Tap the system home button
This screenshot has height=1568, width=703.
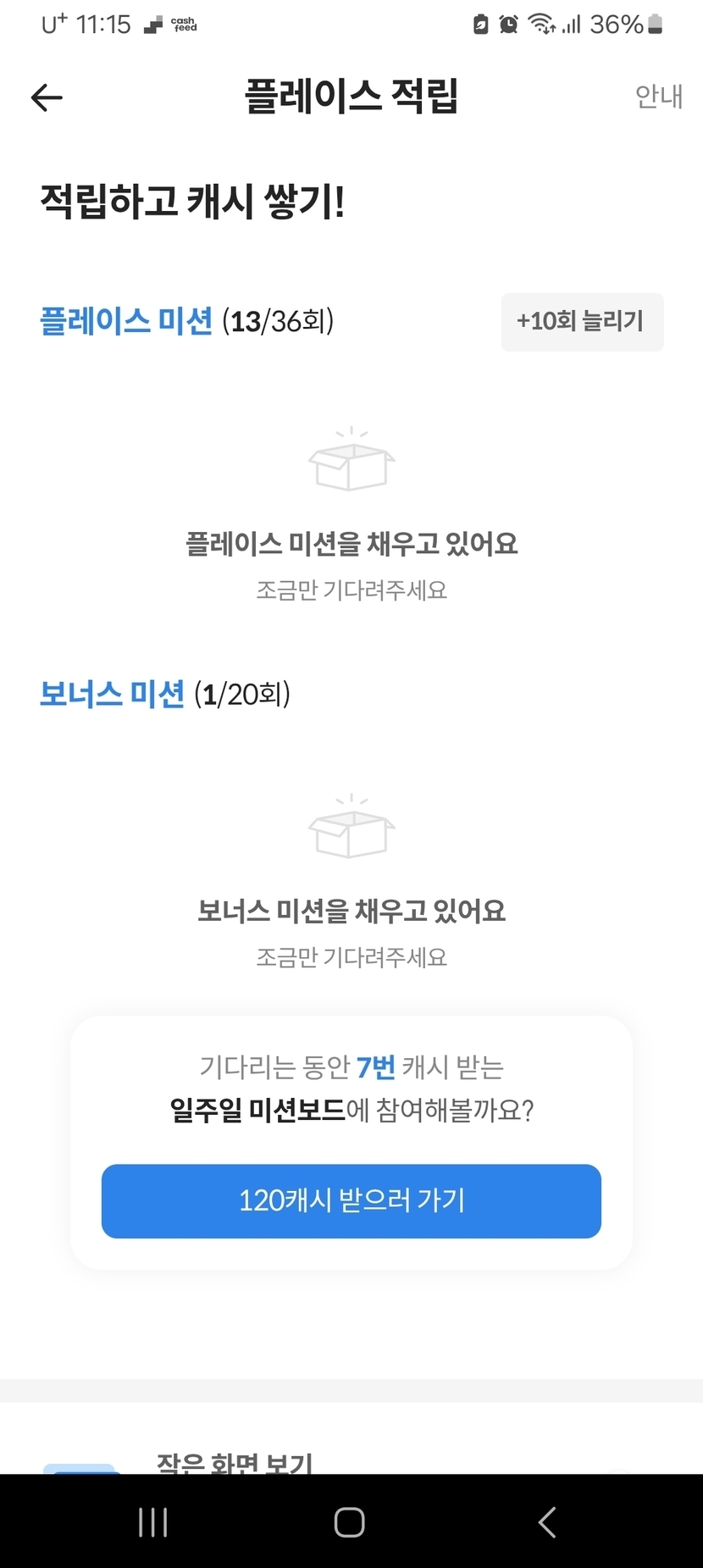coord(350,1521)
